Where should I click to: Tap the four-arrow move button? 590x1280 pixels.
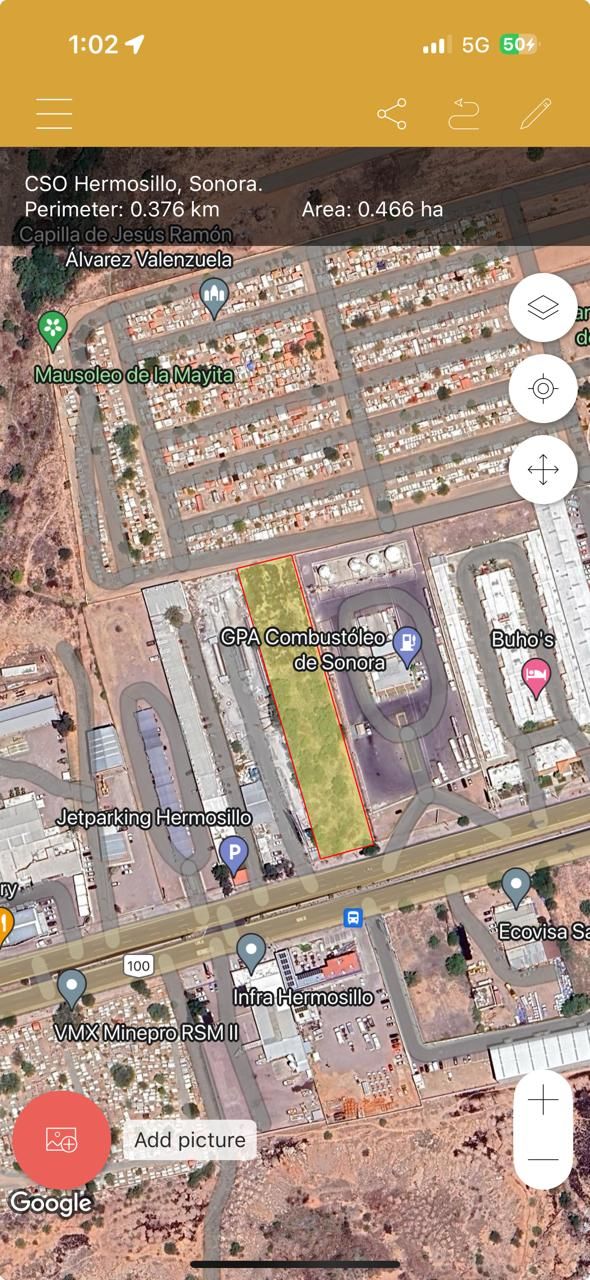[x=543, y=469]
